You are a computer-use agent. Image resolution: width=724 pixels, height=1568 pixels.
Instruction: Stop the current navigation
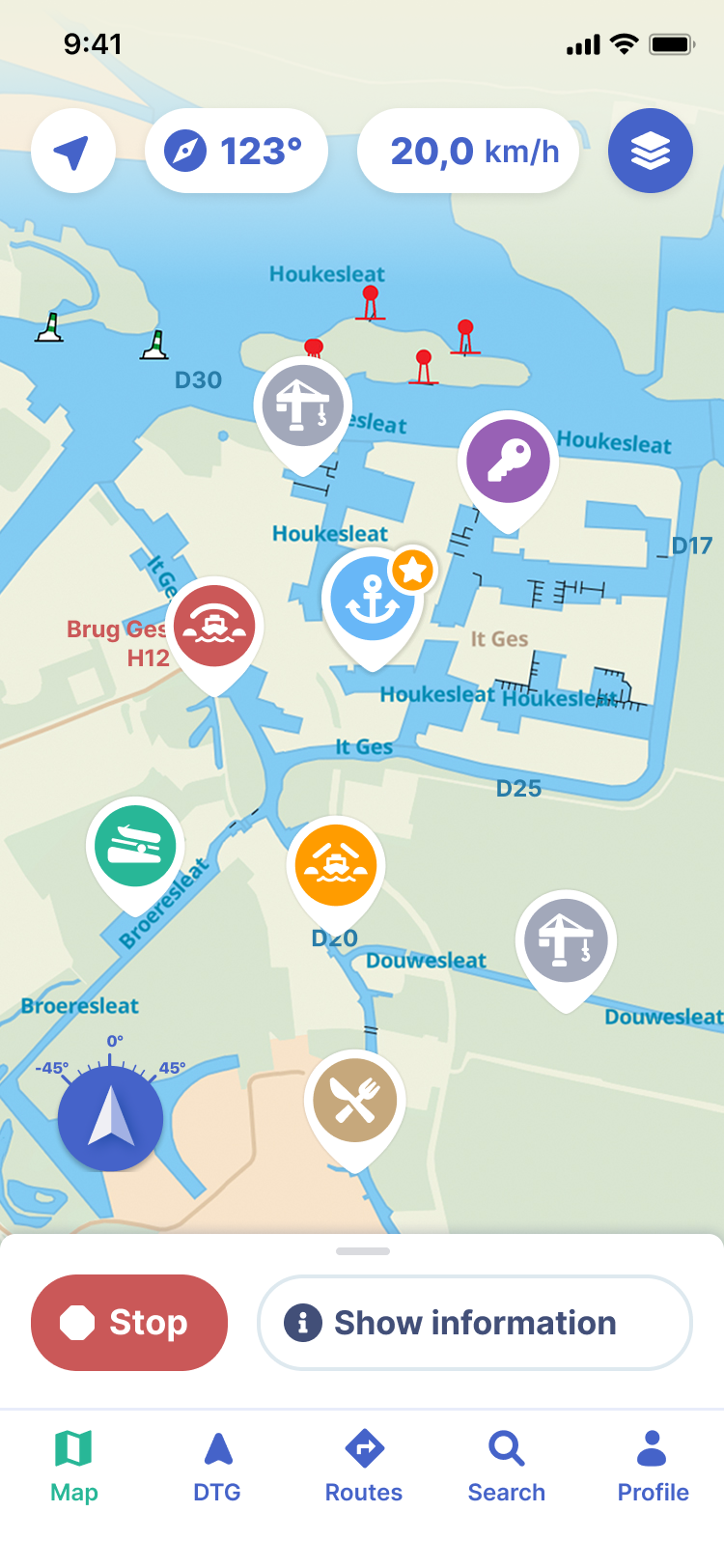point(129,1323)
